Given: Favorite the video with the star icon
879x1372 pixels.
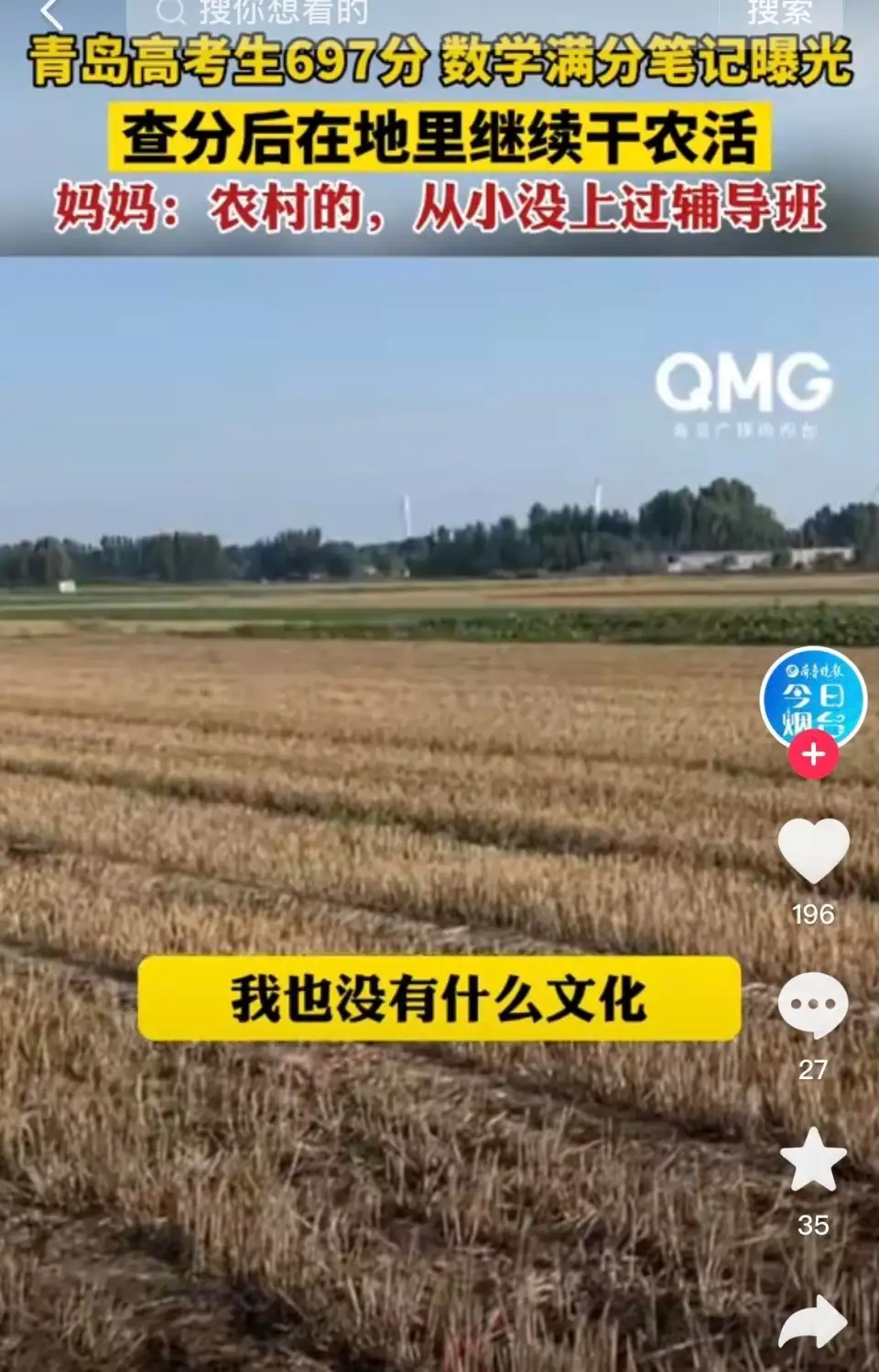Looking at the screenshot, I should (x=813, y=1160).
